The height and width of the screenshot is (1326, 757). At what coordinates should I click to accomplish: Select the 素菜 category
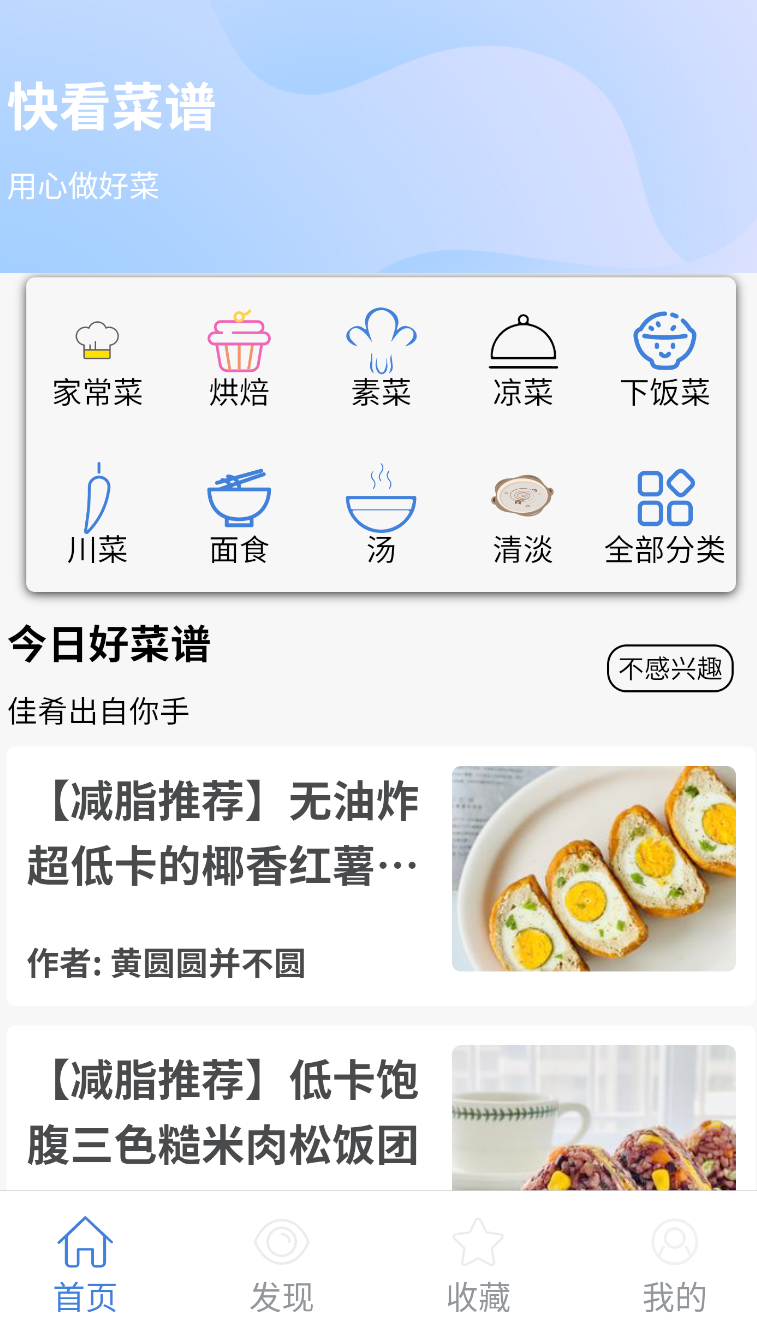(x=381, y=362)
